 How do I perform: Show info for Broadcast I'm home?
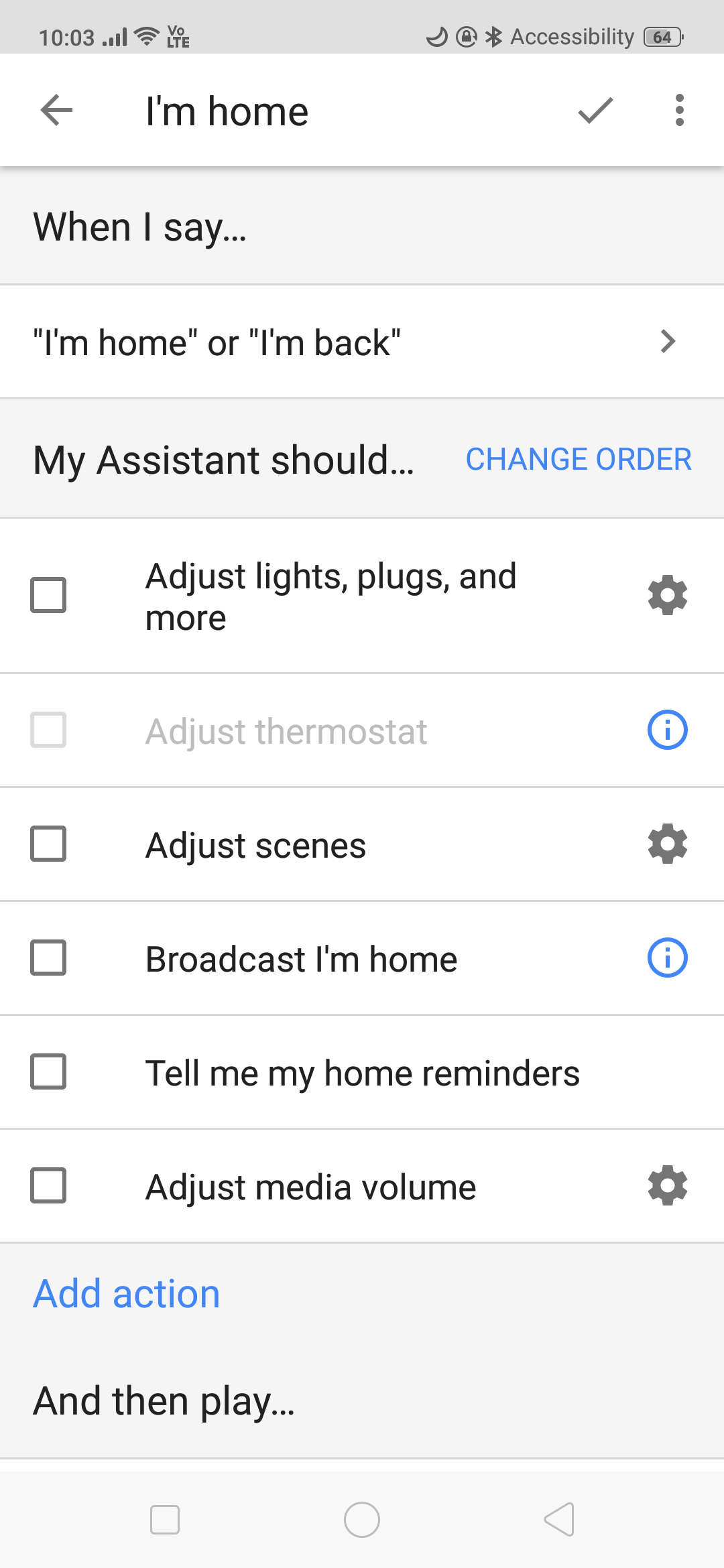(x=668, y=958)
